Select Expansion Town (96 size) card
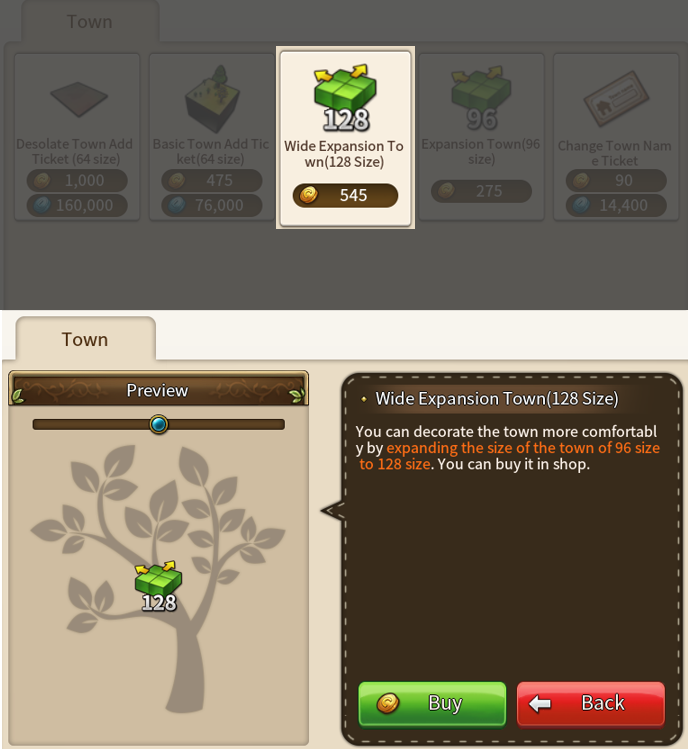 481,137
